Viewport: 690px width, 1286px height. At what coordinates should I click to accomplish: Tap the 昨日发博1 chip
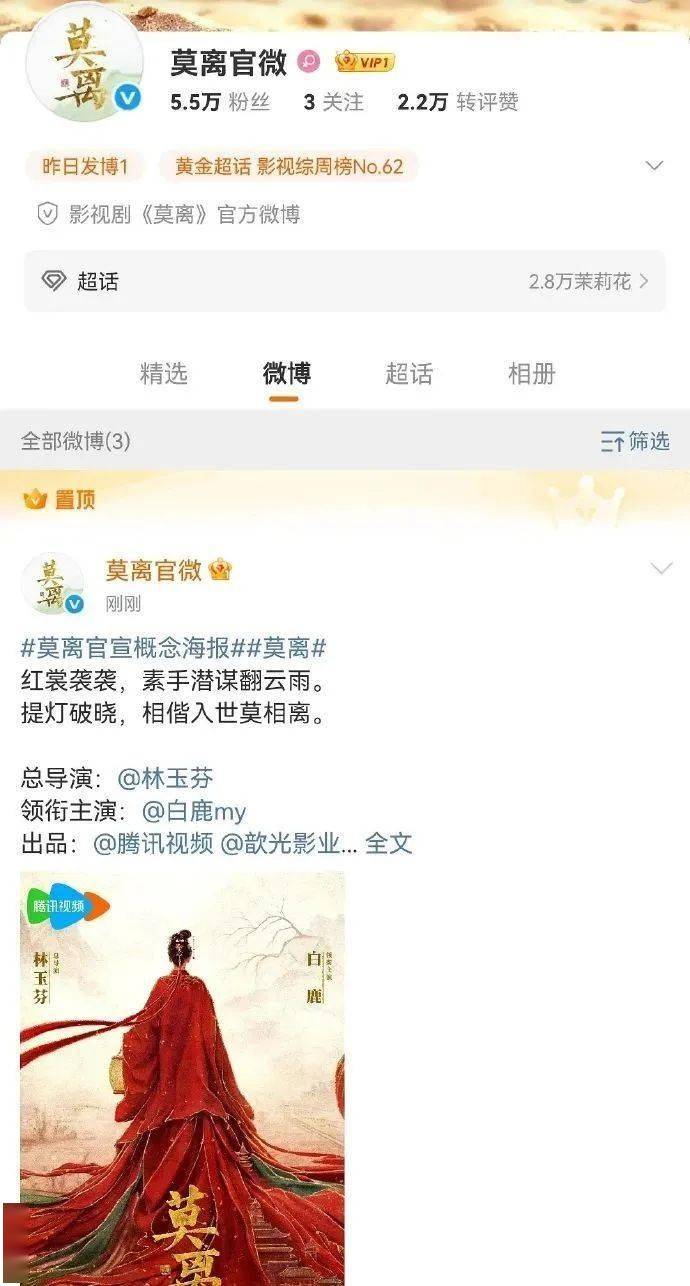[85, 166]
